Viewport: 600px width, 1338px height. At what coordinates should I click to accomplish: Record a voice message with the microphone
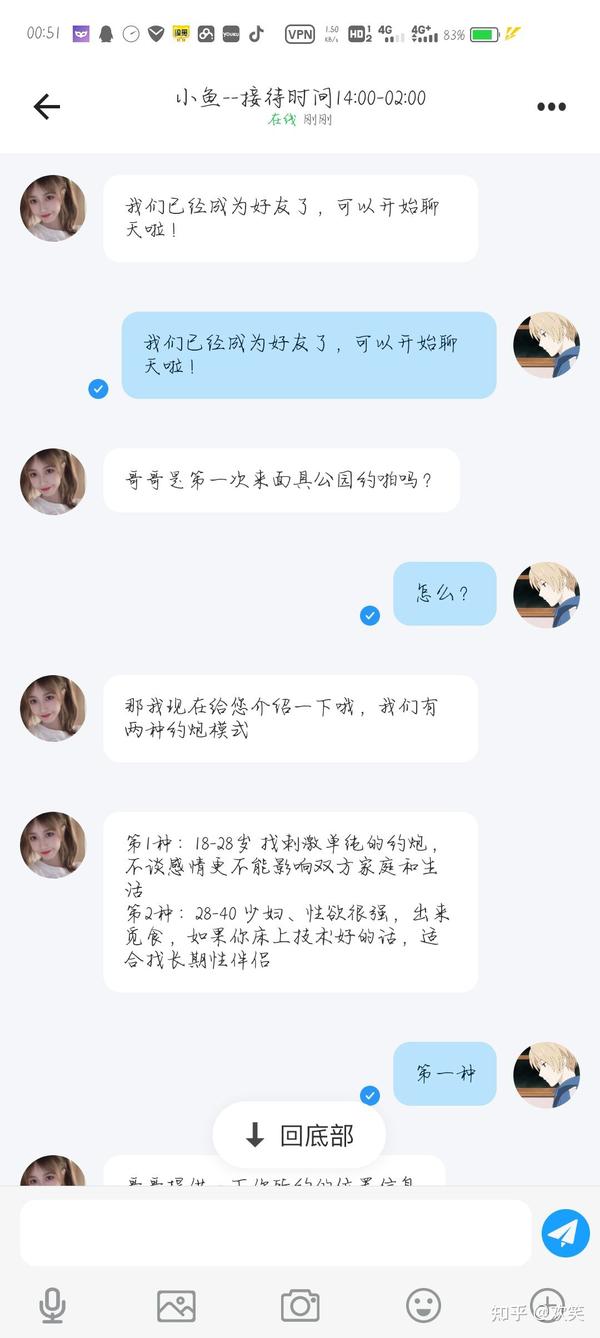pyautogui.click(x=52, y=1305)
